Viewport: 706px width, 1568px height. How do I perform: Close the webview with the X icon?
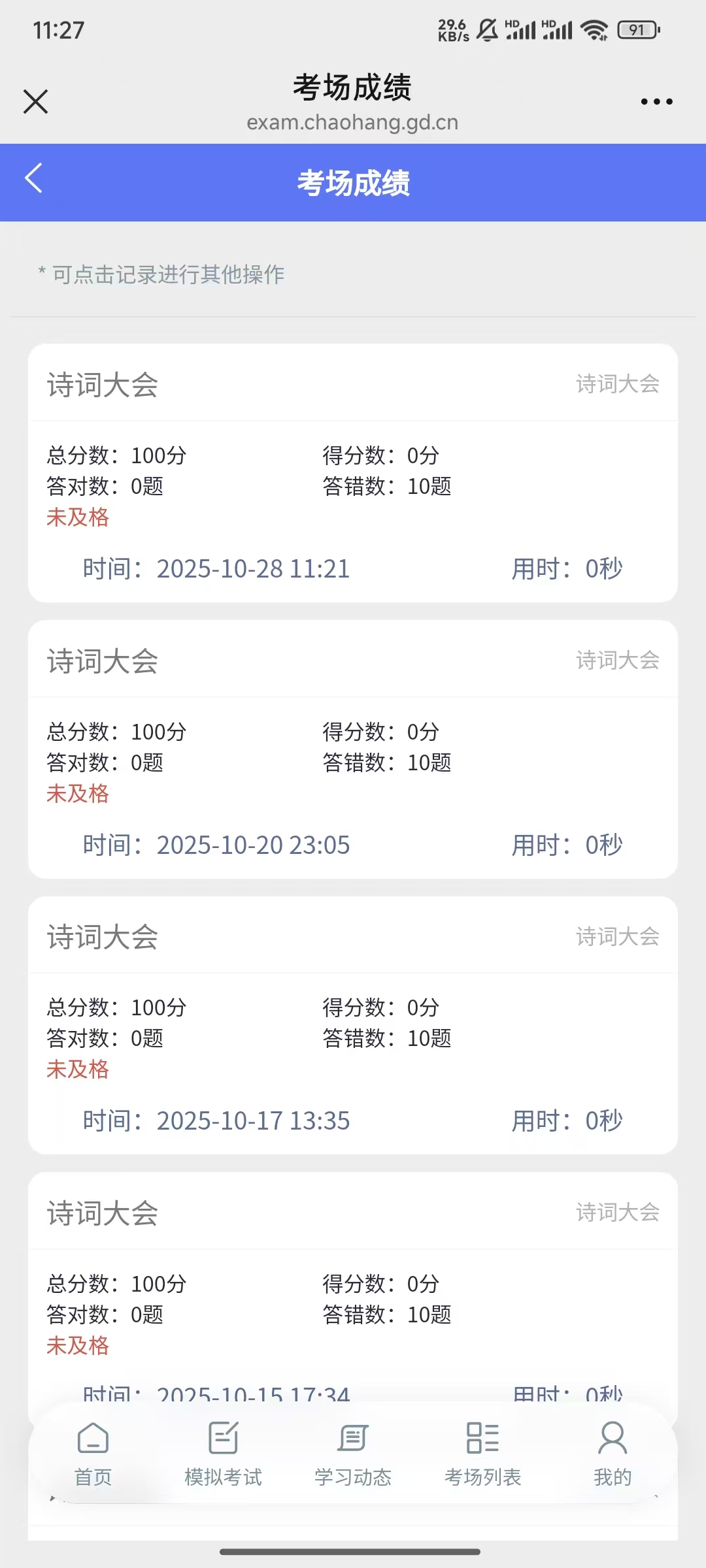pyautogui.click(x=35, y=102)
